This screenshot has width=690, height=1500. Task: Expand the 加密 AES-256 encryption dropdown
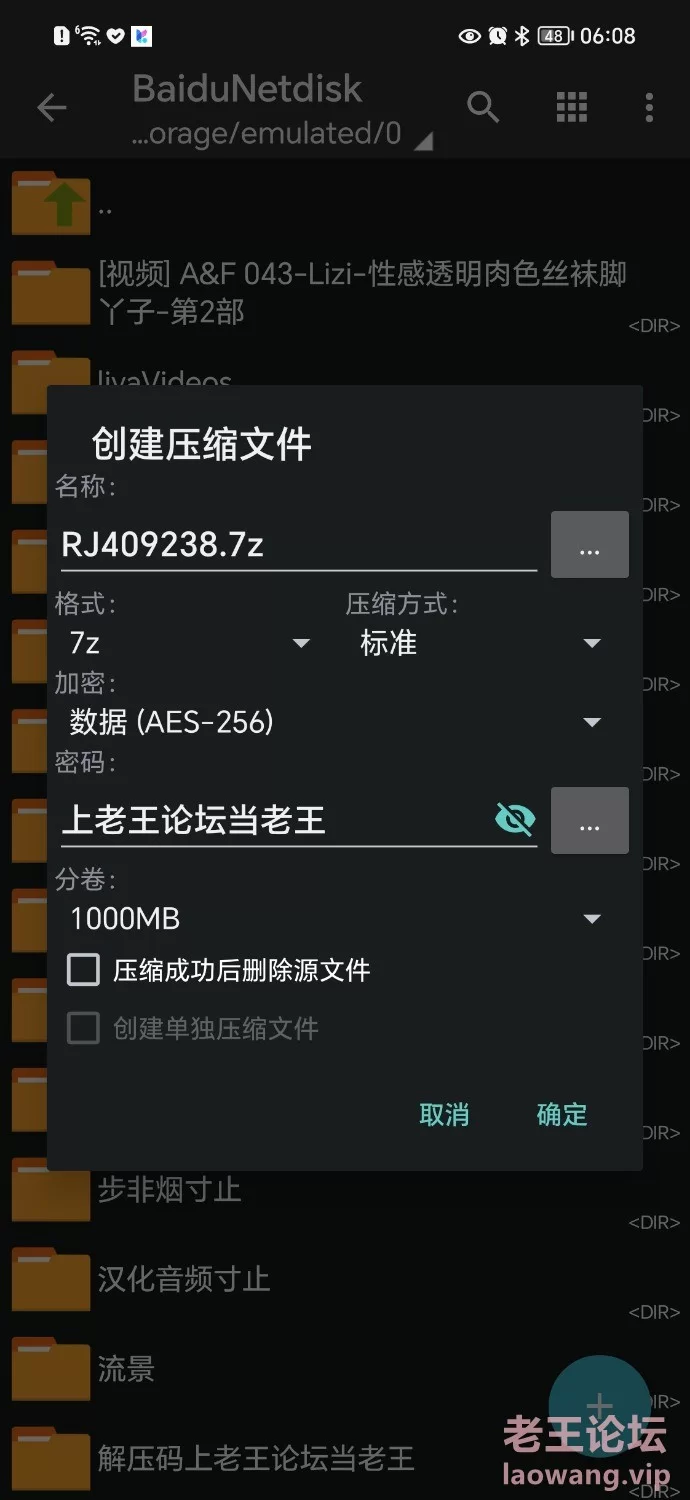[336, 722]
